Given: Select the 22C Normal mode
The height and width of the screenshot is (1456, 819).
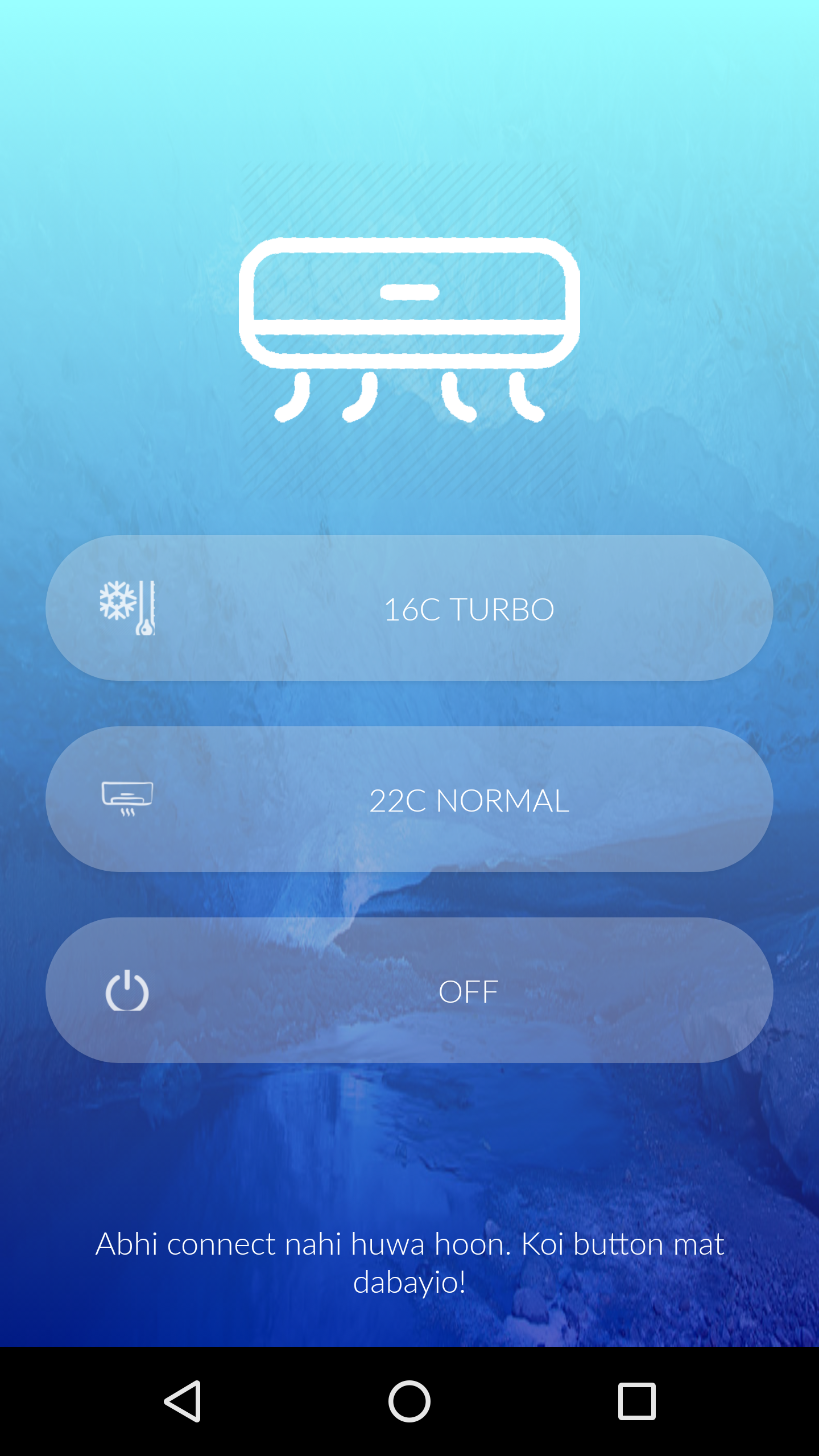Looking at the screenshot, I should click(x=409, y=799).
